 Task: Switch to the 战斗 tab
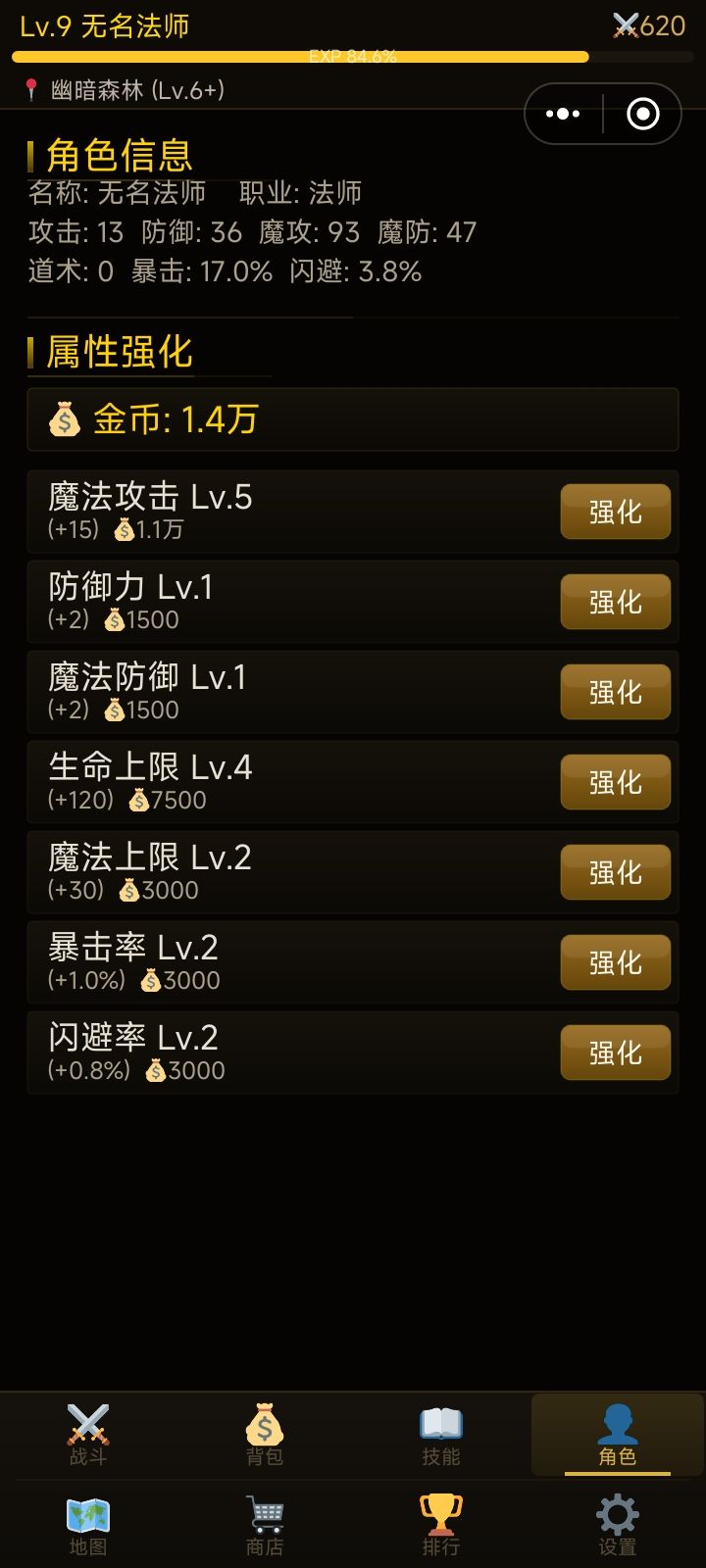[86, 1436]
